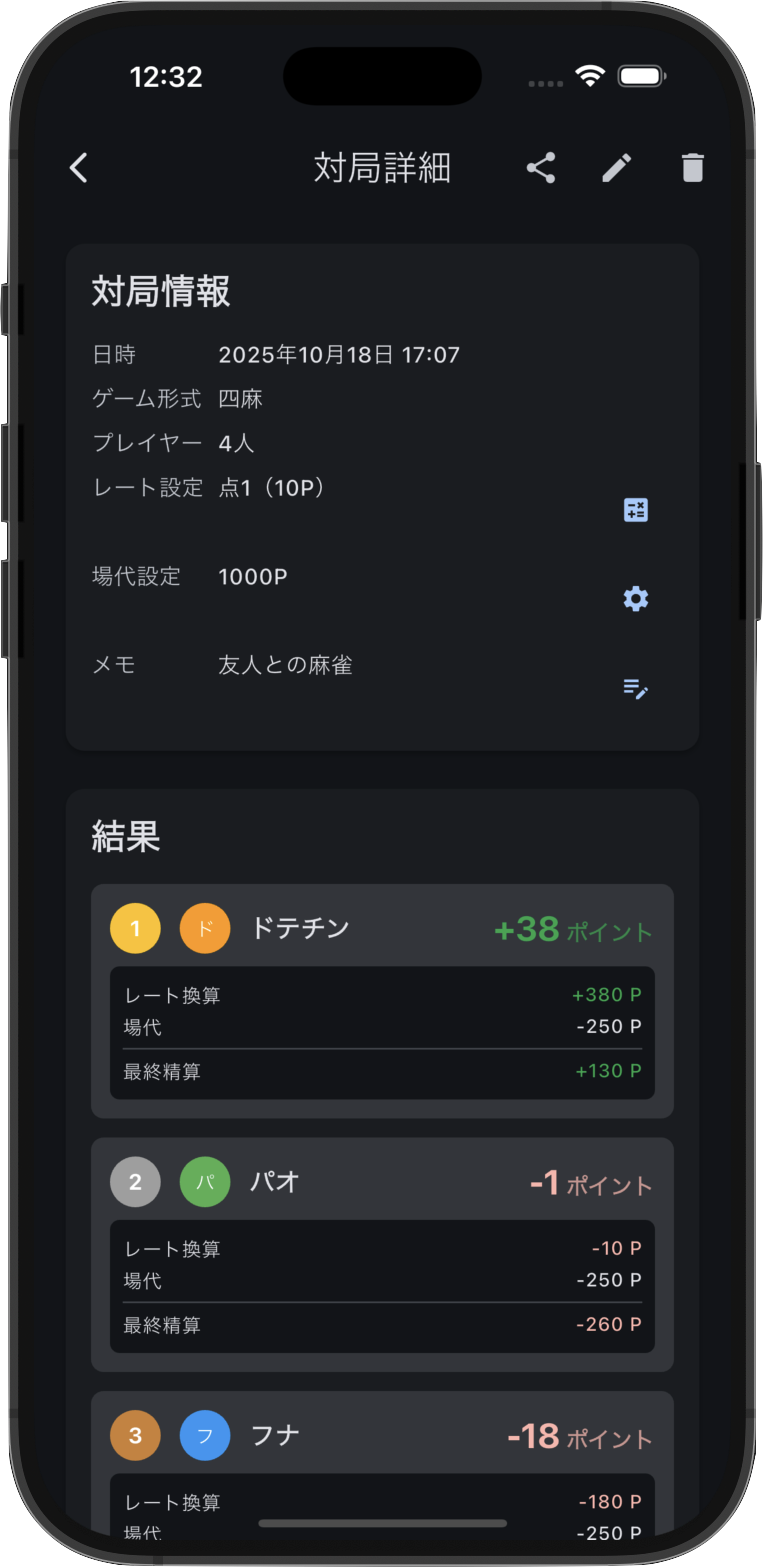
Task: Go back from 対局詳細 screen
Action: (79, 168)
